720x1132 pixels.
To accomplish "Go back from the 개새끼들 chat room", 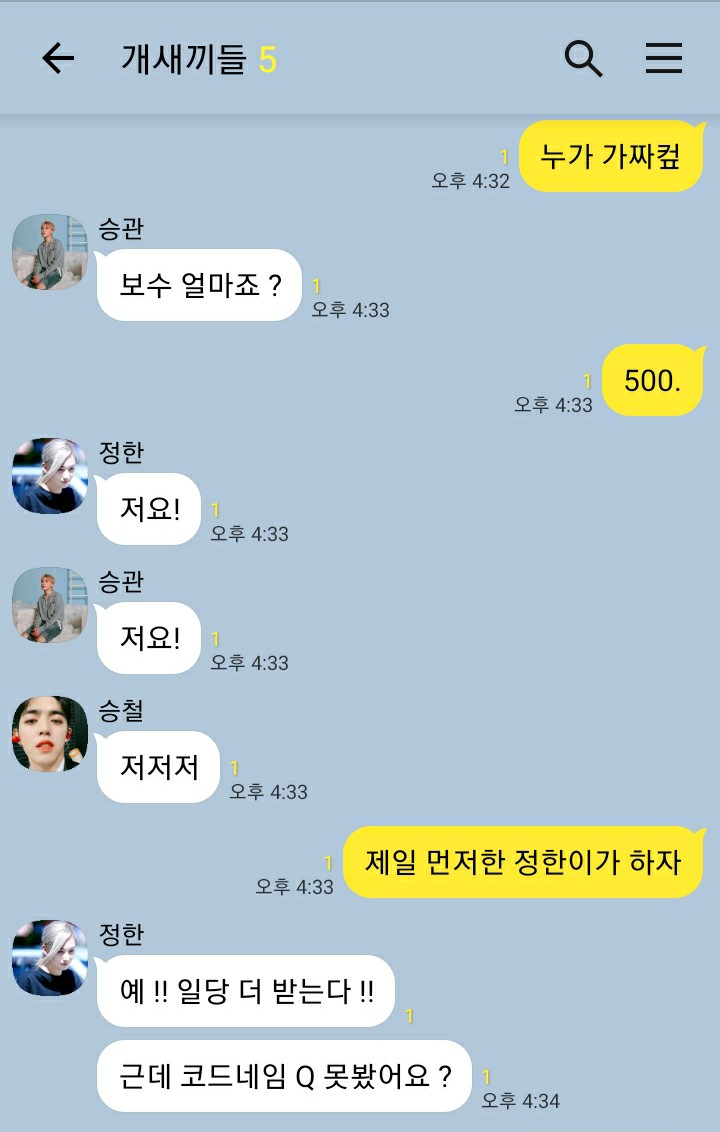I will point(58,59).
